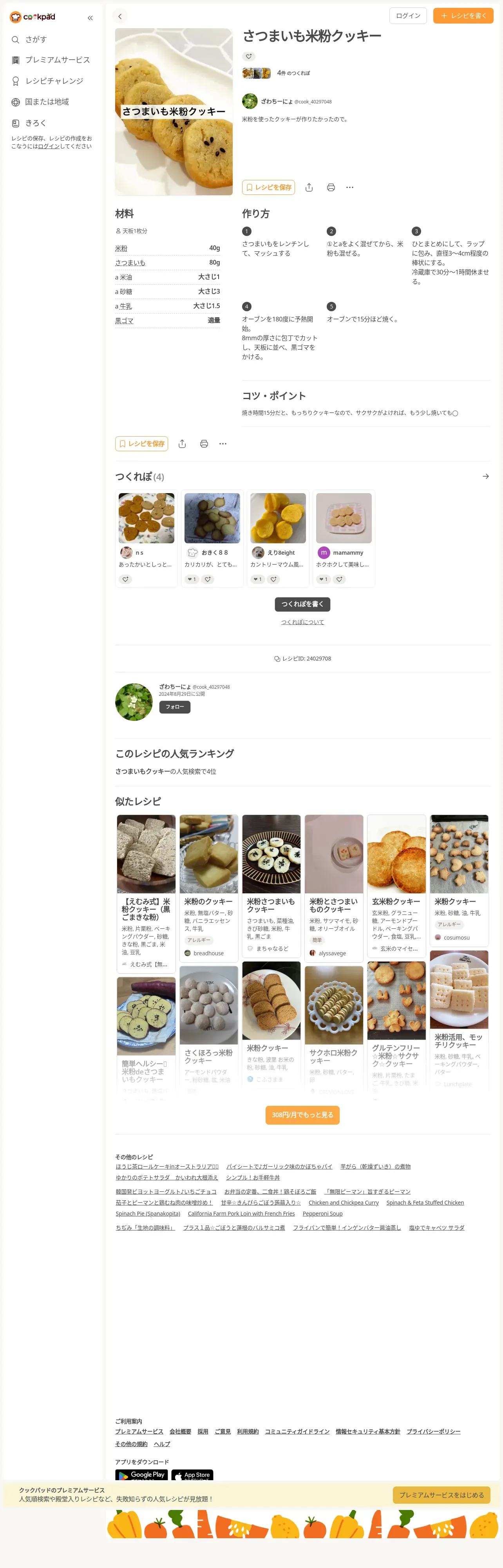
Task: Tap the ログイン button
Action: click(407, 16)
